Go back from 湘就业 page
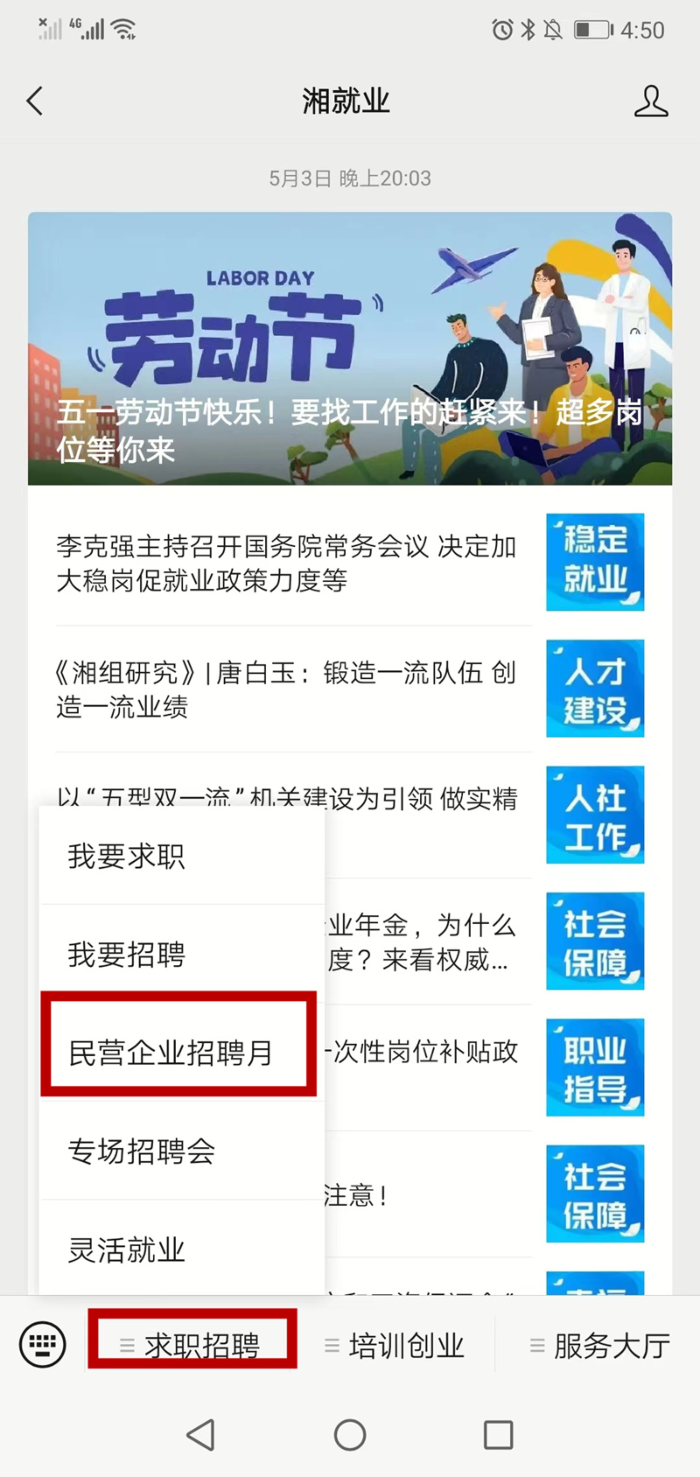 click(35, 101)
